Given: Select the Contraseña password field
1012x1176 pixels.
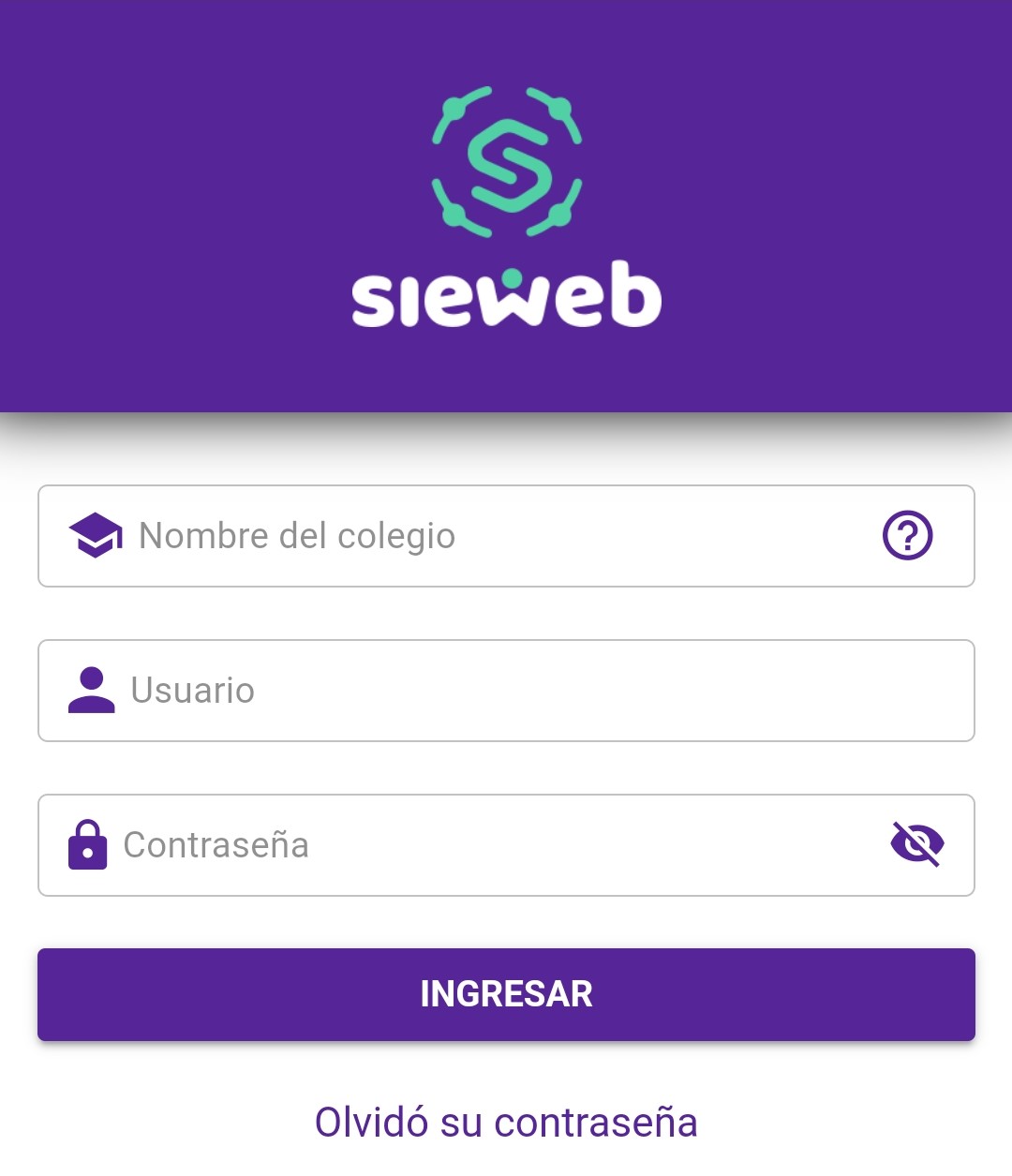Looking at the screenshot, I should [469, 845].
